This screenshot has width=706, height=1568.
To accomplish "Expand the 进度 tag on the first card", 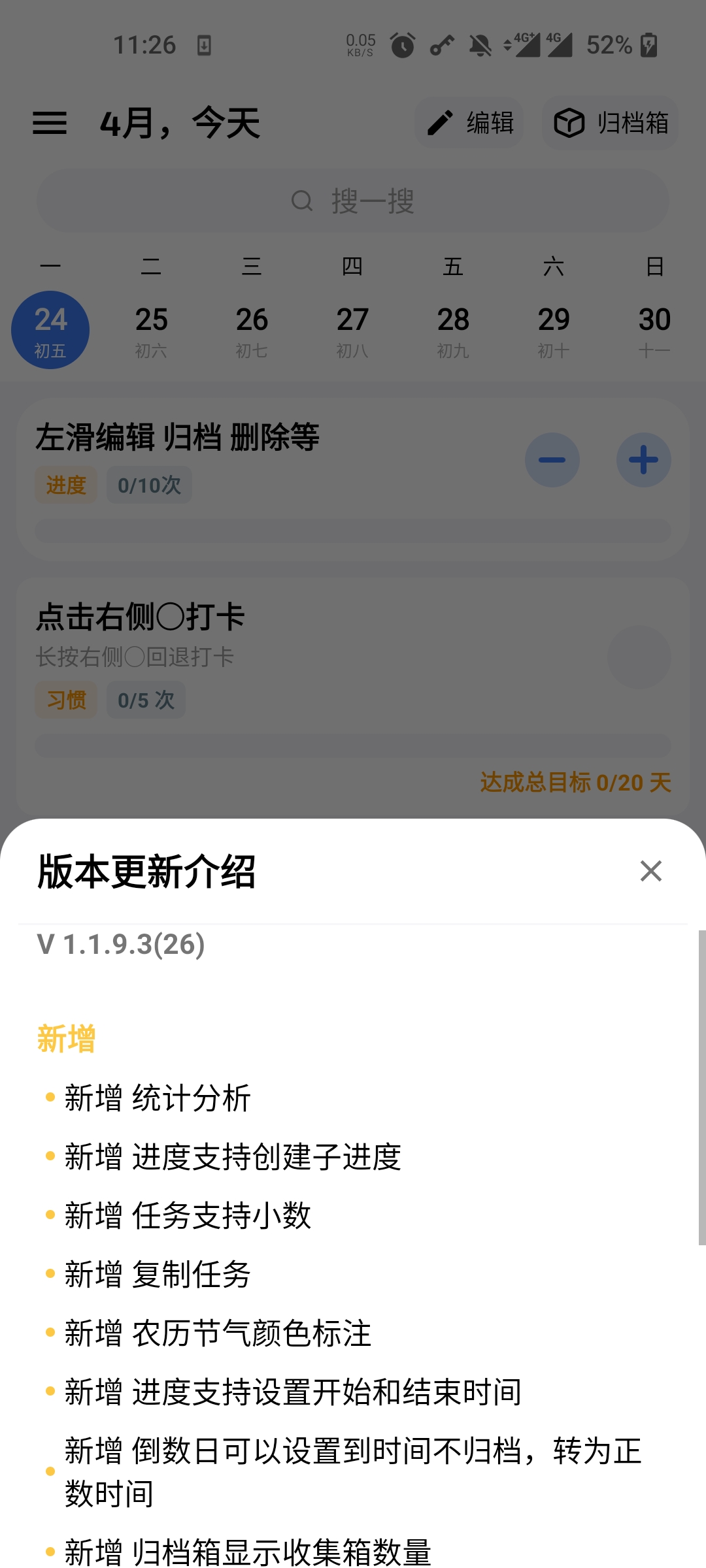I will [65, 485].
